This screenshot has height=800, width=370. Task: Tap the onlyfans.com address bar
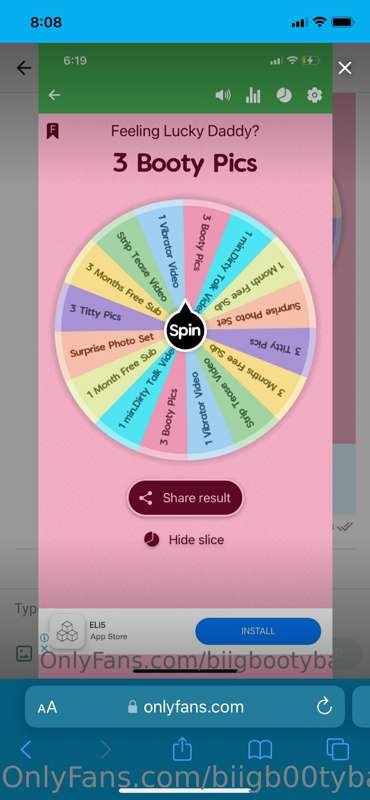185,707
